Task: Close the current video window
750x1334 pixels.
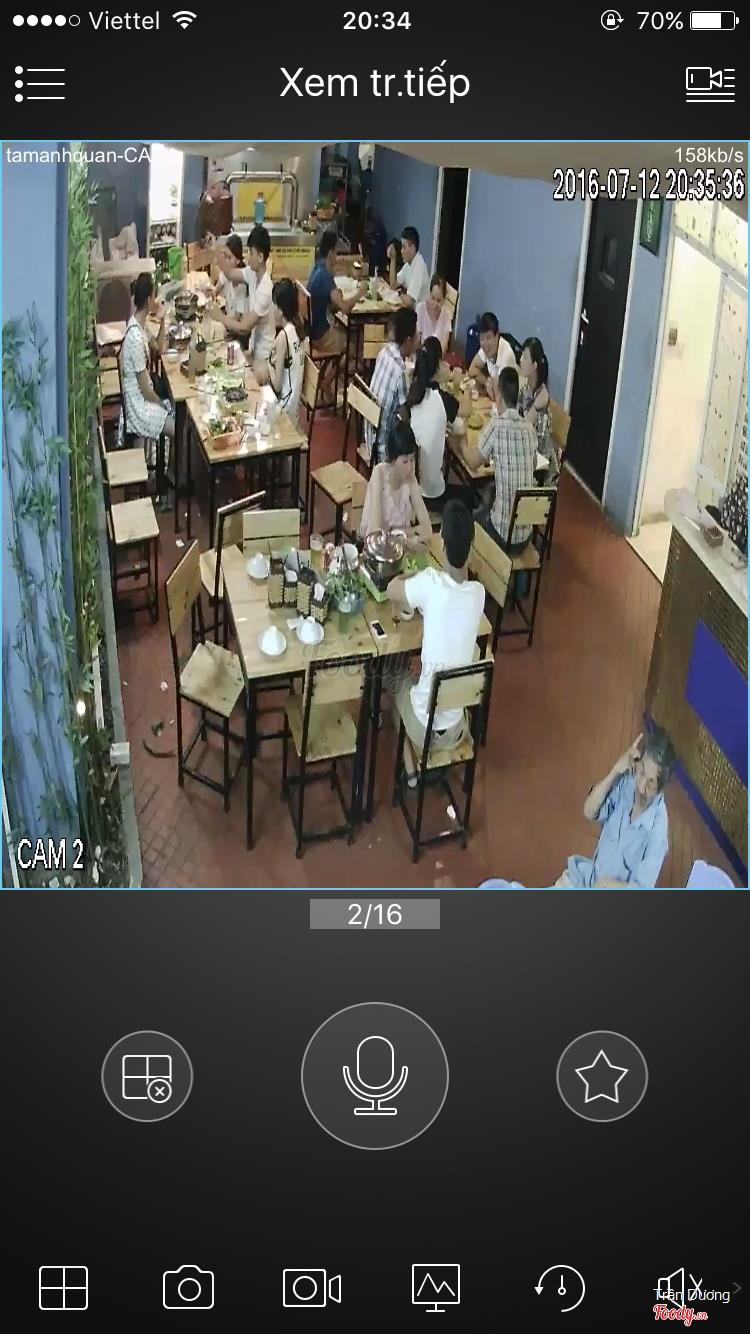Action: point(147,1077)
